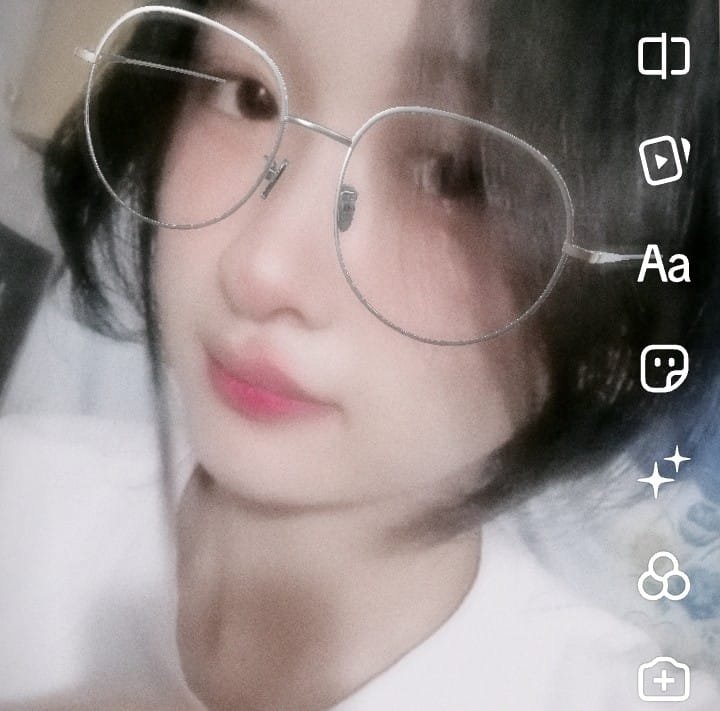Open the video clip template tool

(664, 160)
